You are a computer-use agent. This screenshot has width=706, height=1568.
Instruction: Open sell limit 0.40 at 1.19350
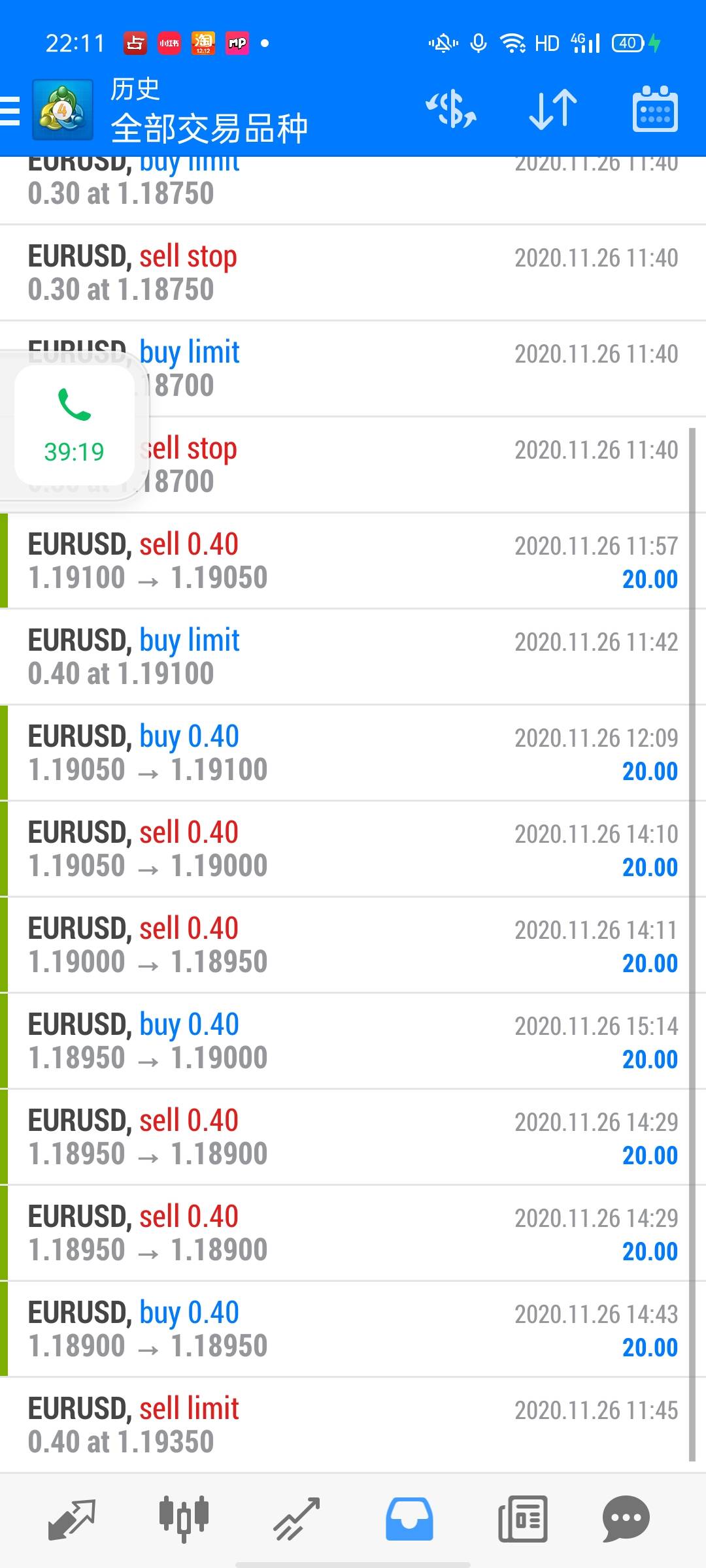click(x=353, y=1424)
